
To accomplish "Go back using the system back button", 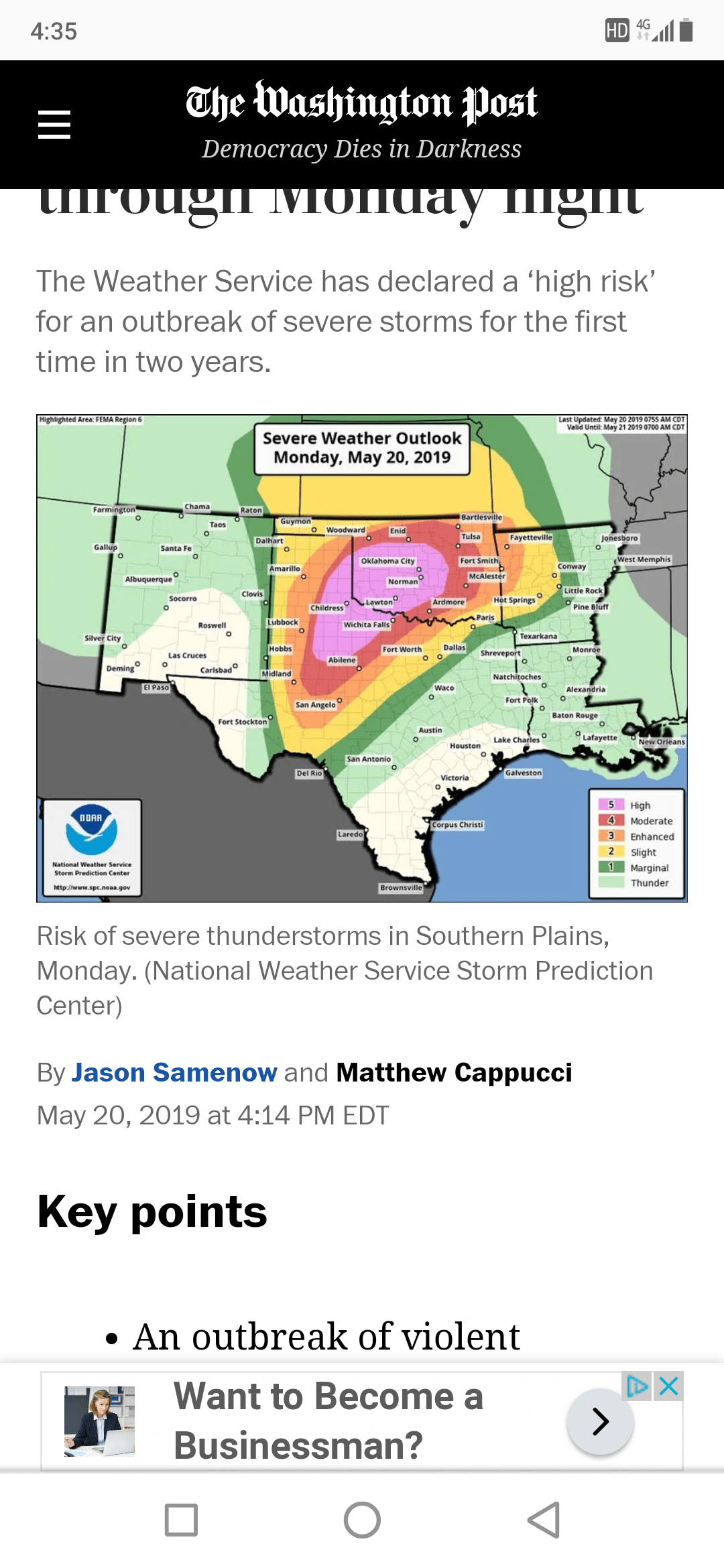I will [544, 1520].
